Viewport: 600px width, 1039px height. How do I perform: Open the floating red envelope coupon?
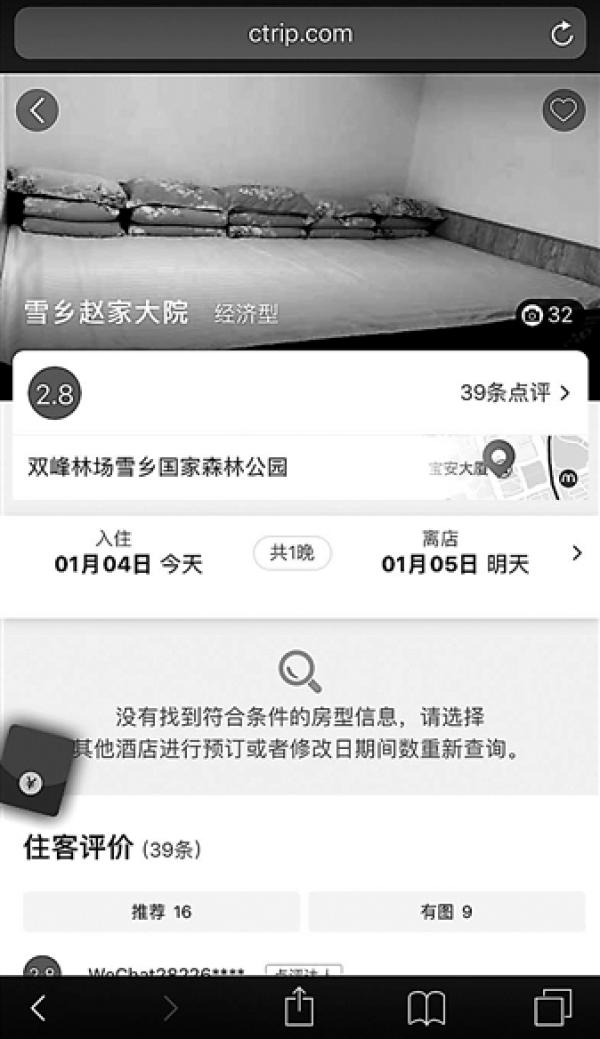click(x=40, y=771)
